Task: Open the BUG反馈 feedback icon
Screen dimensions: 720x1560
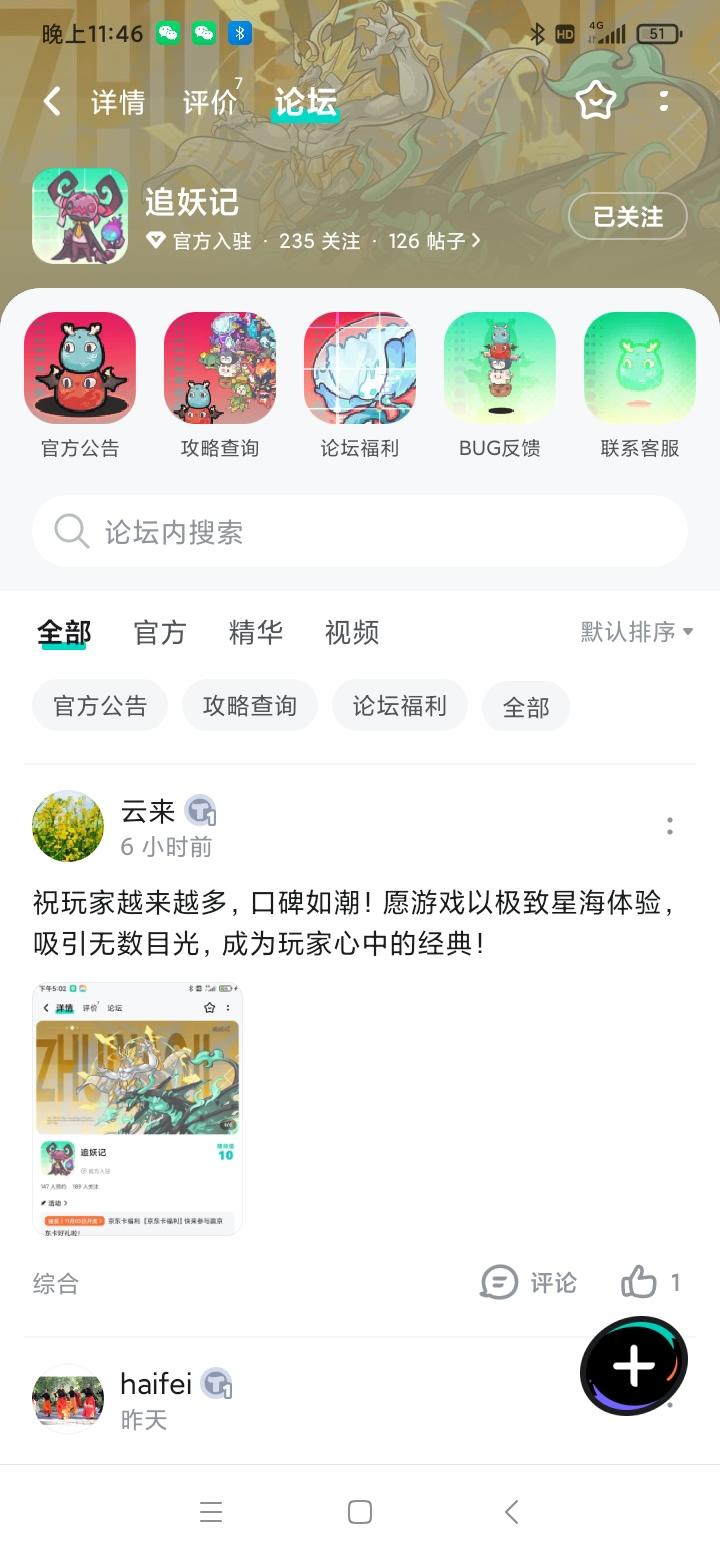Action: (499, 367)
